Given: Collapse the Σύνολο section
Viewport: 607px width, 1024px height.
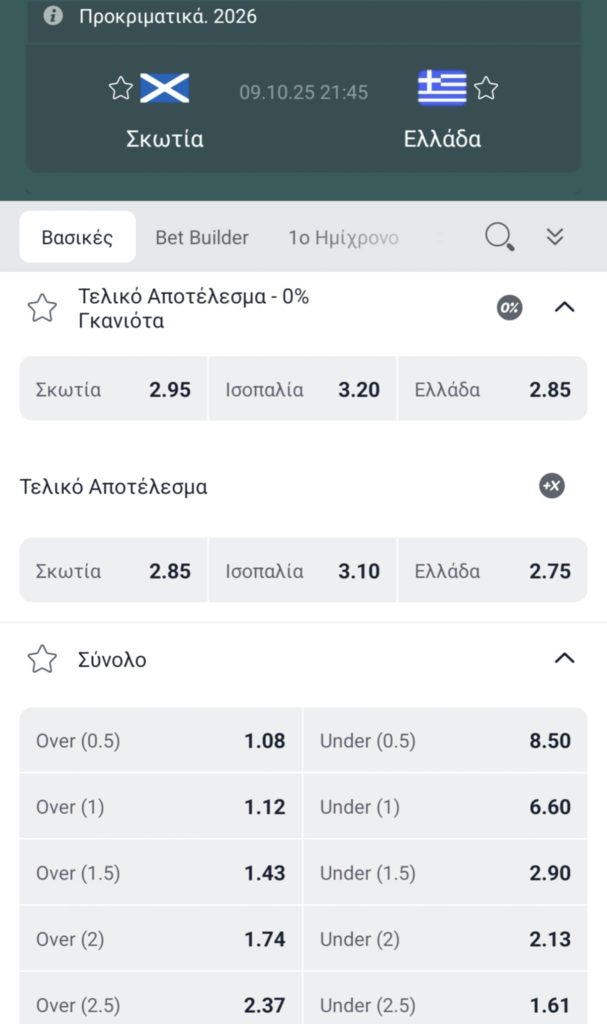Looking at the screenshot, I should pos(564,658).
